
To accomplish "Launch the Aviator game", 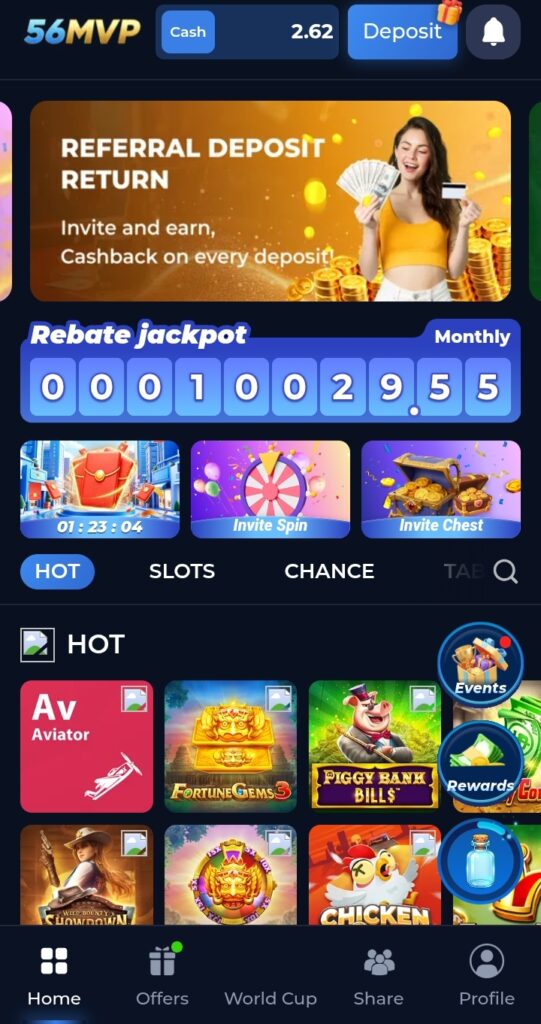I will (x=87, y=746).
